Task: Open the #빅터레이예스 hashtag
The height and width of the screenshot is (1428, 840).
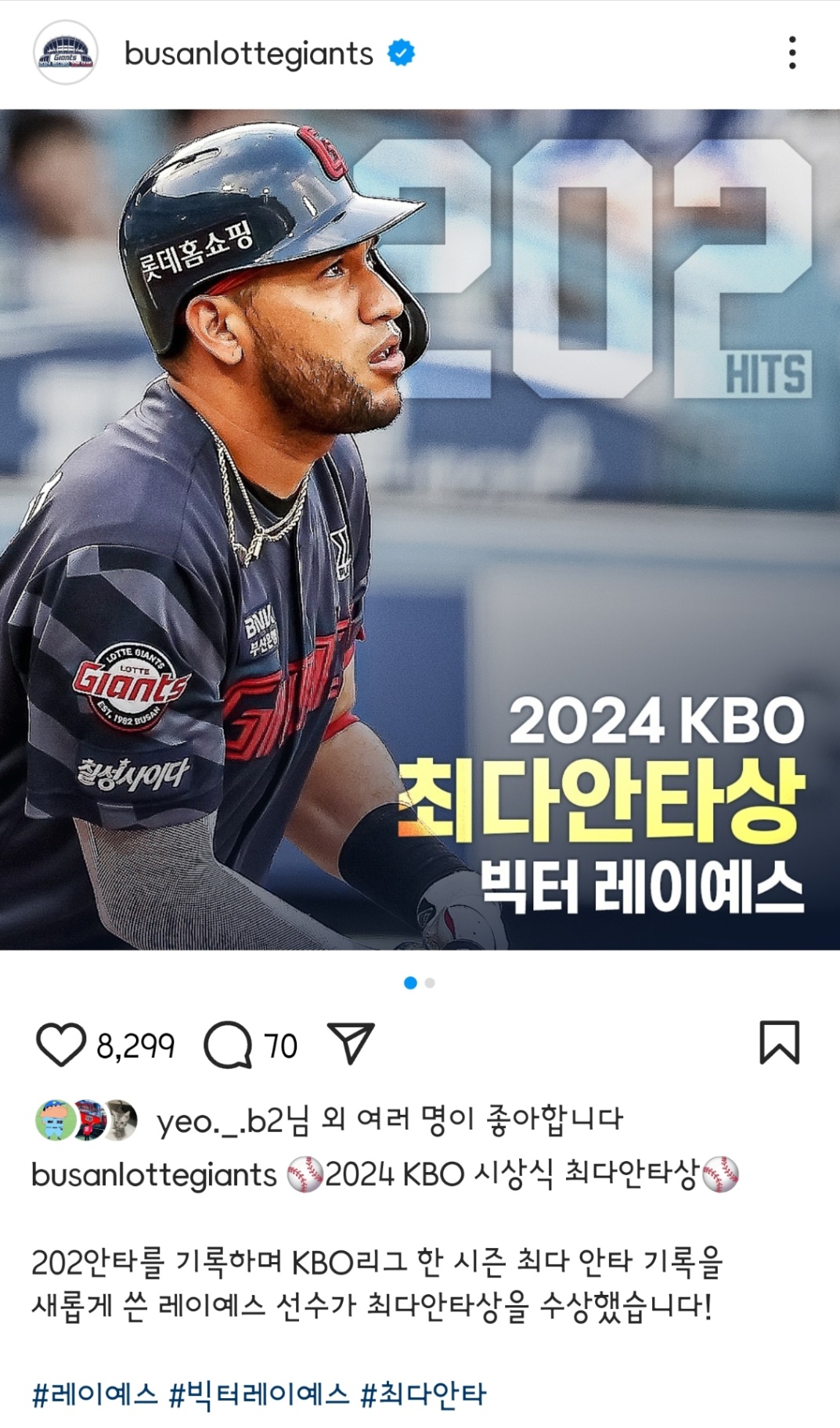Action: 259,1394
